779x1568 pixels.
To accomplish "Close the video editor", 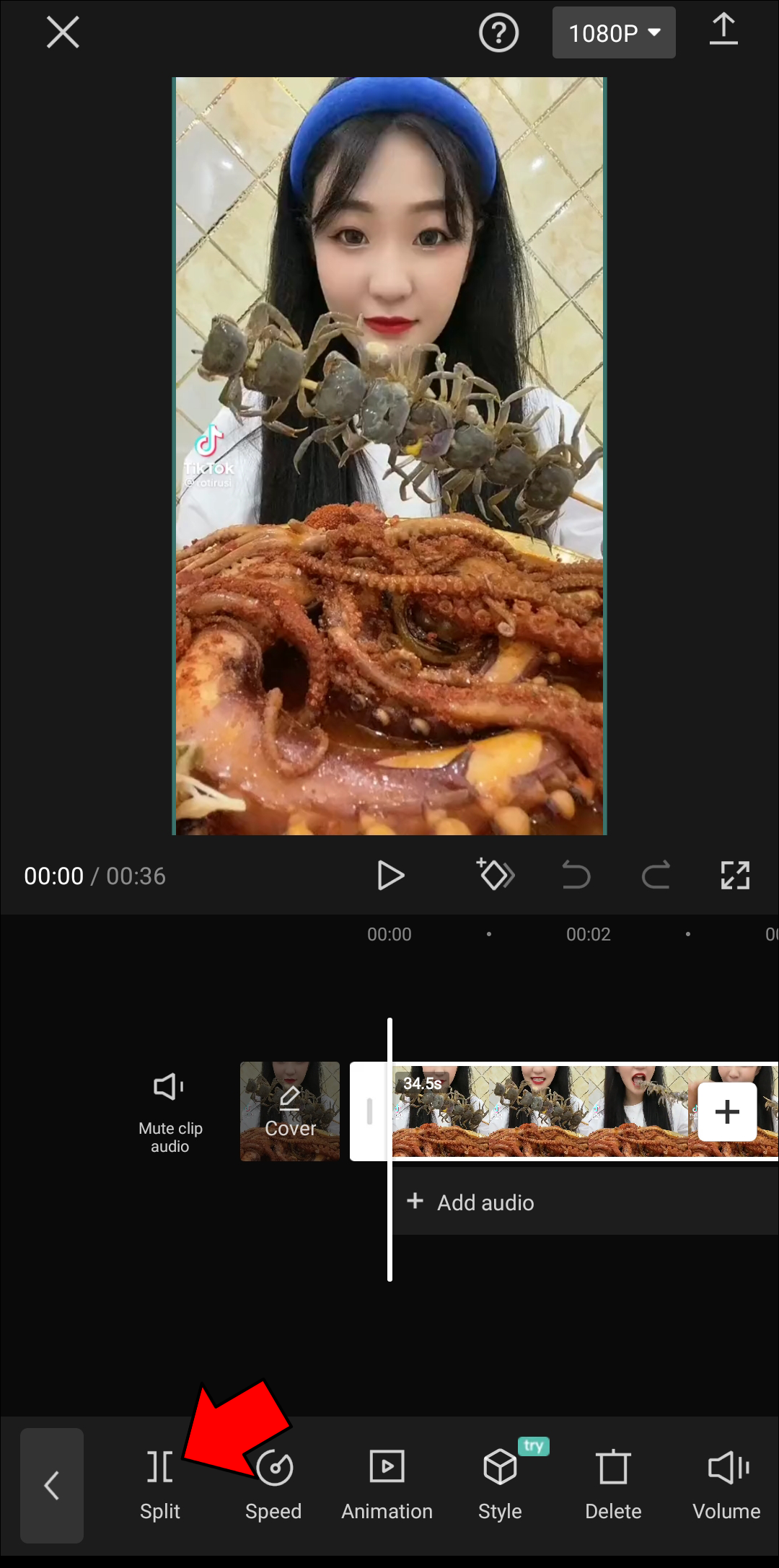I will [63, 32].
